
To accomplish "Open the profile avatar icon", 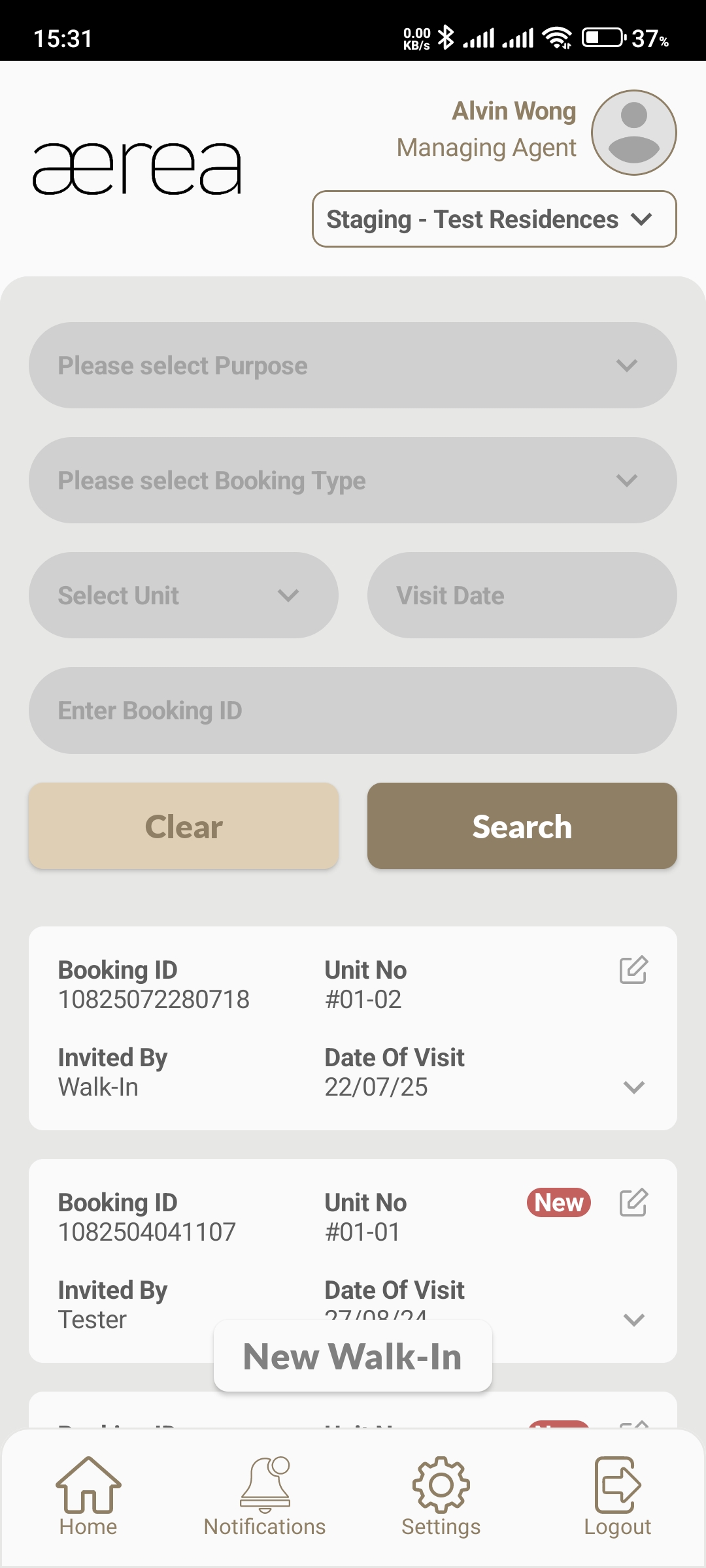I will point(633,133).
